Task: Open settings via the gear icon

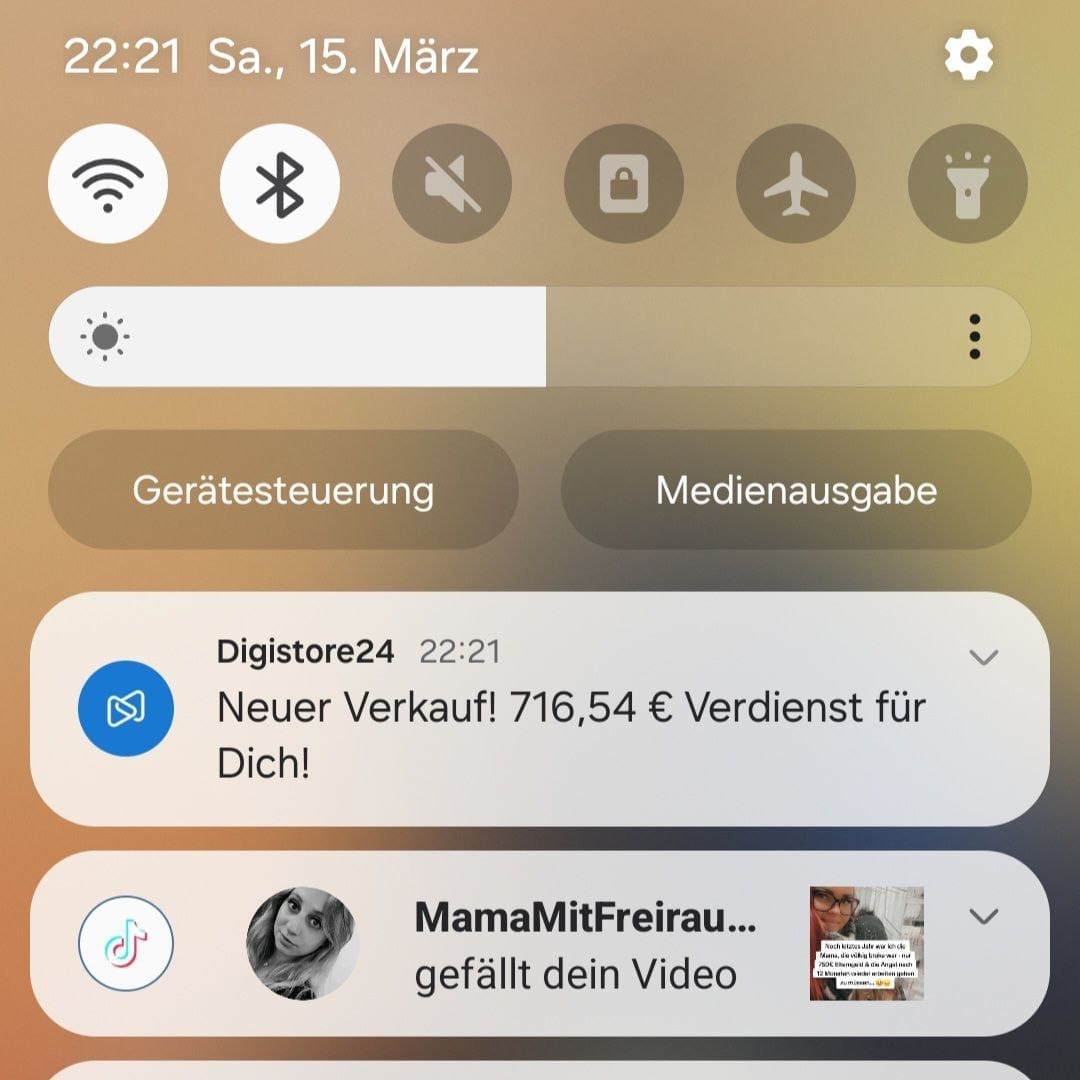Action: [x=968, y=57]
